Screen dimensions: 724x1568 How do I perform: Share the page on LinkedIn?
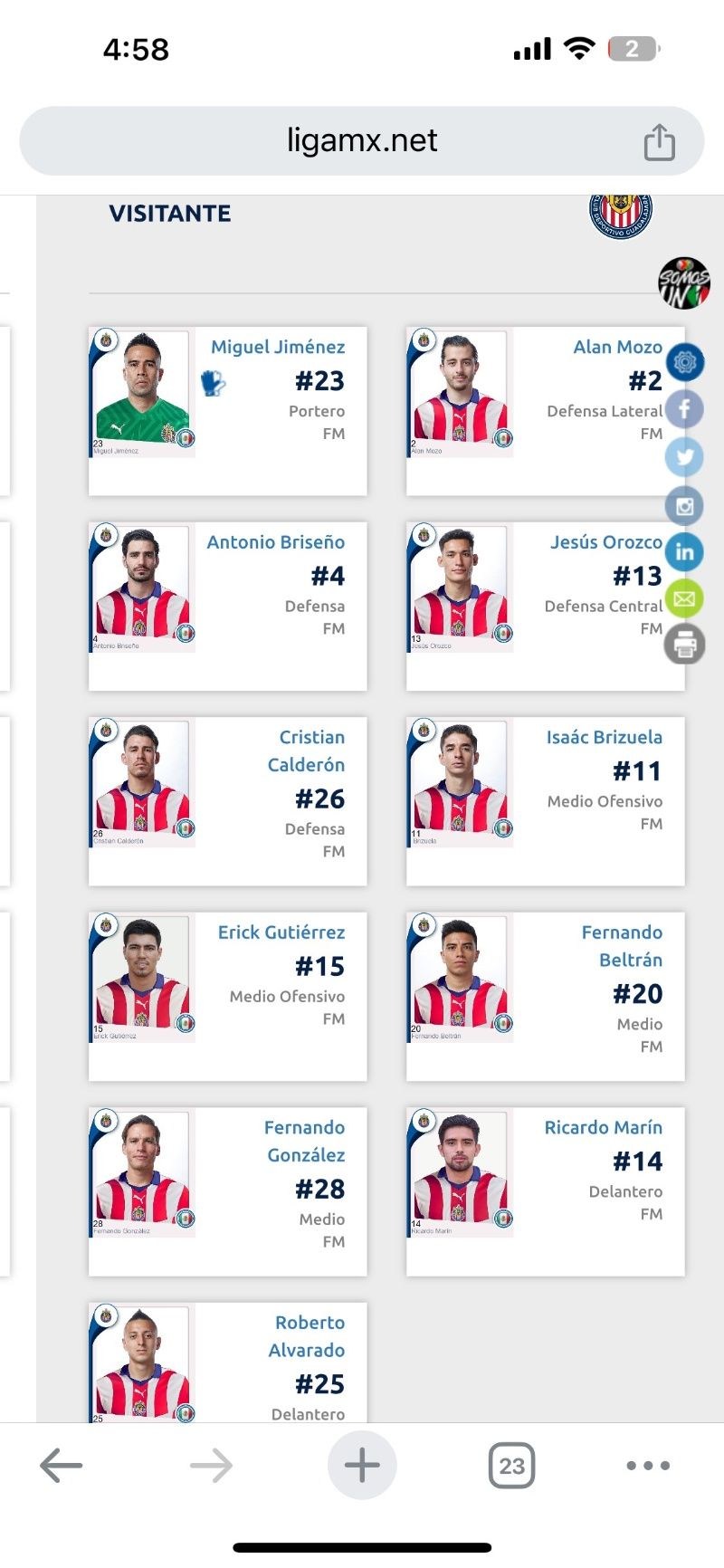click(684, 551)
